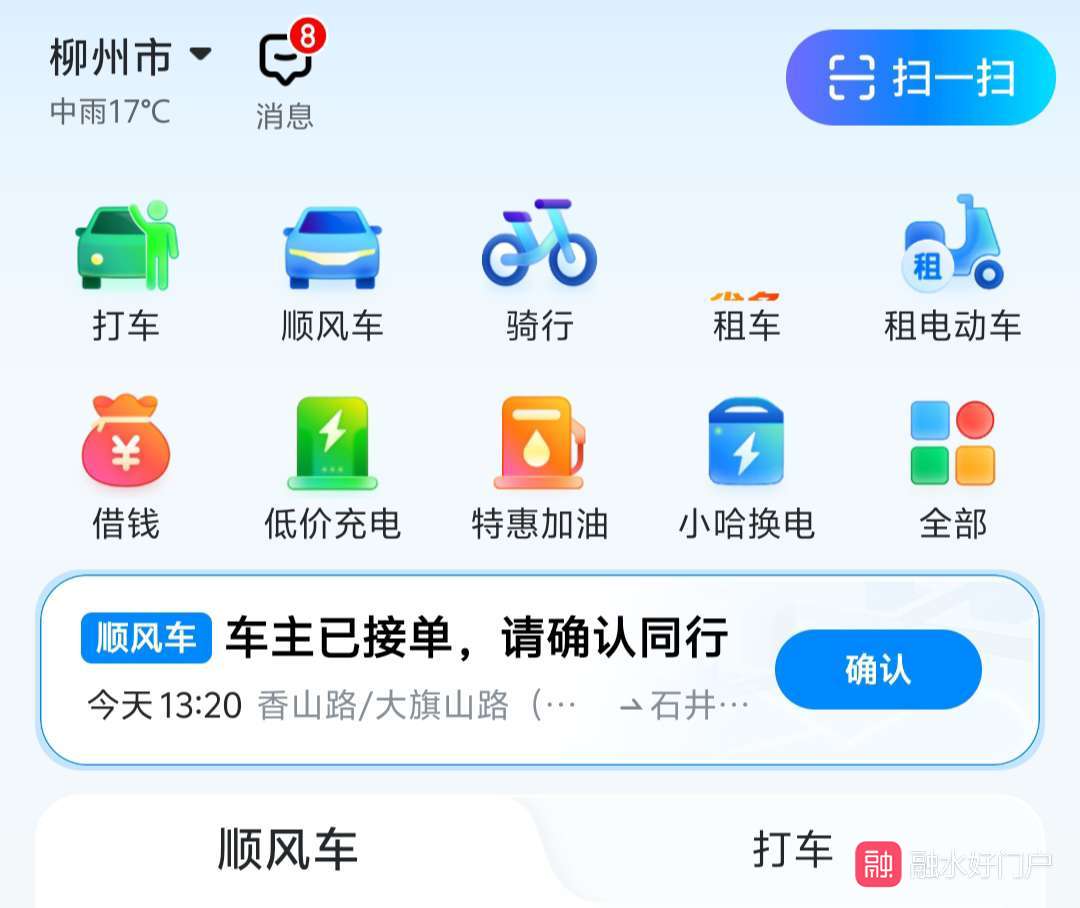Switch to the 顺风车 tab
The width and height of the screenshot is (1080, 908).
[x=287, y=850]
